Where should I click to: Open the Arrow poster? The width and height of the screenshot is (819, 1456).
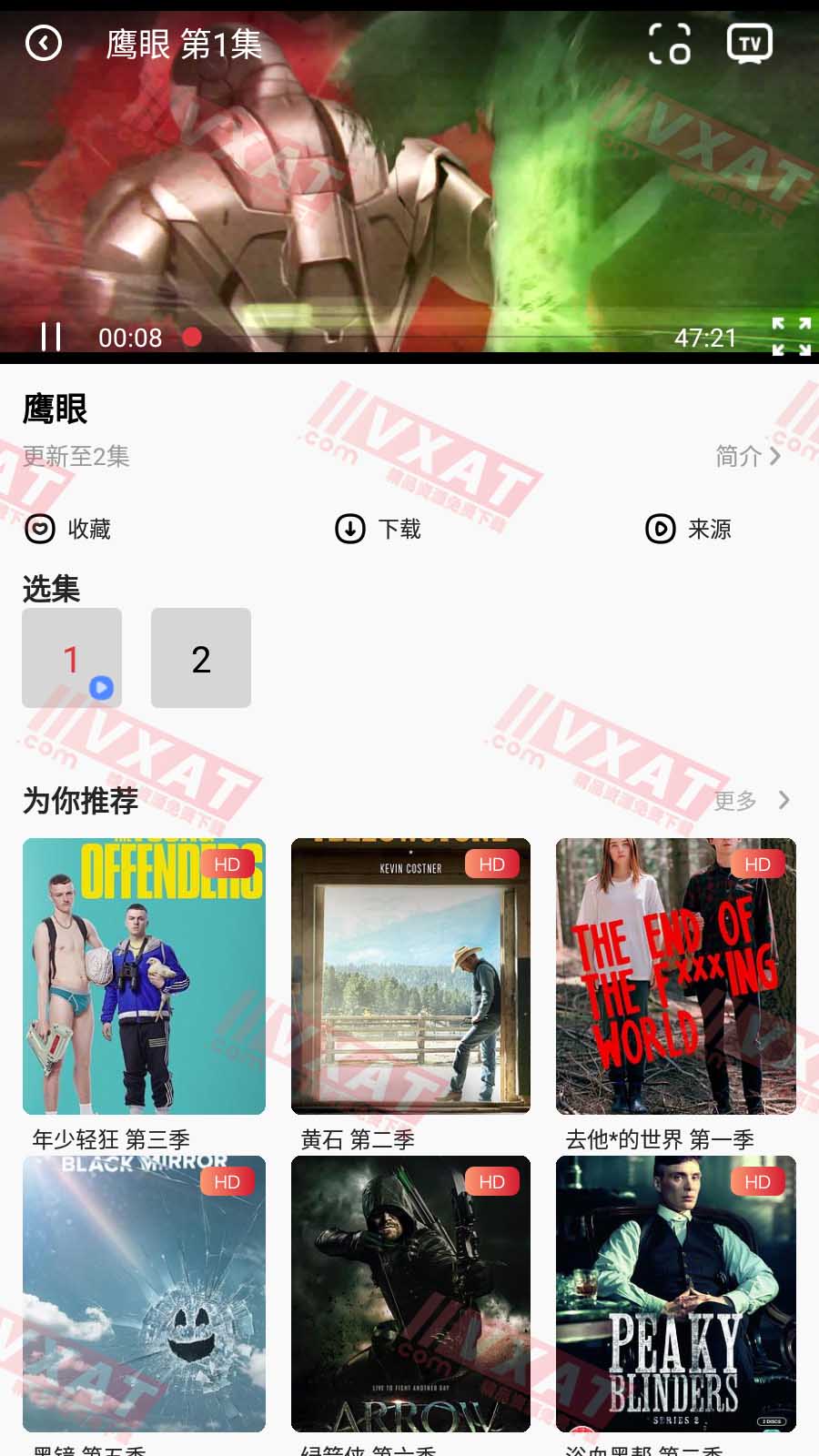(x=410, y=1293)
